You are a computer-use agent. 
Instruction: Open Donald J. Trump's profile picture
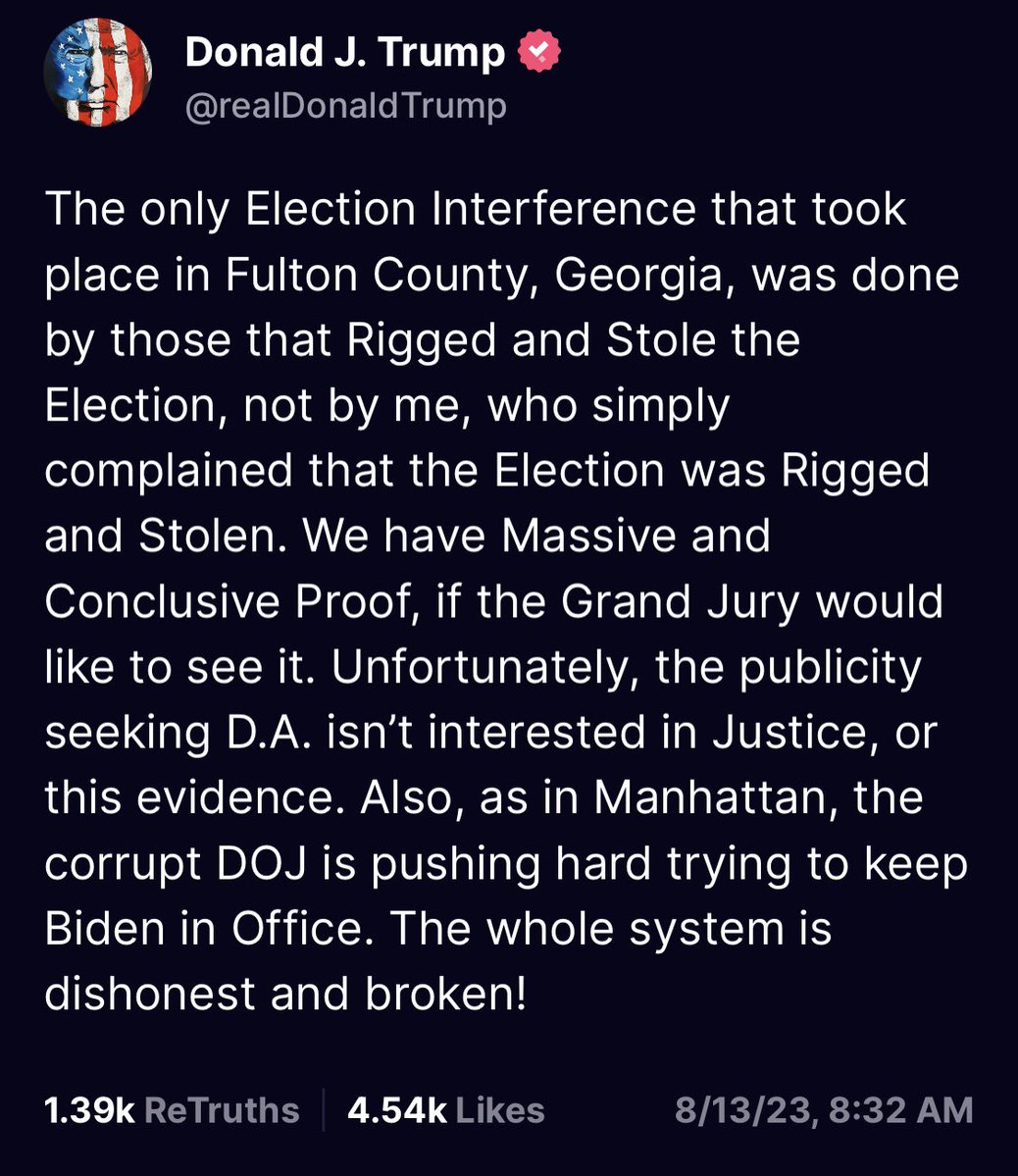click(x=97, y=72)
